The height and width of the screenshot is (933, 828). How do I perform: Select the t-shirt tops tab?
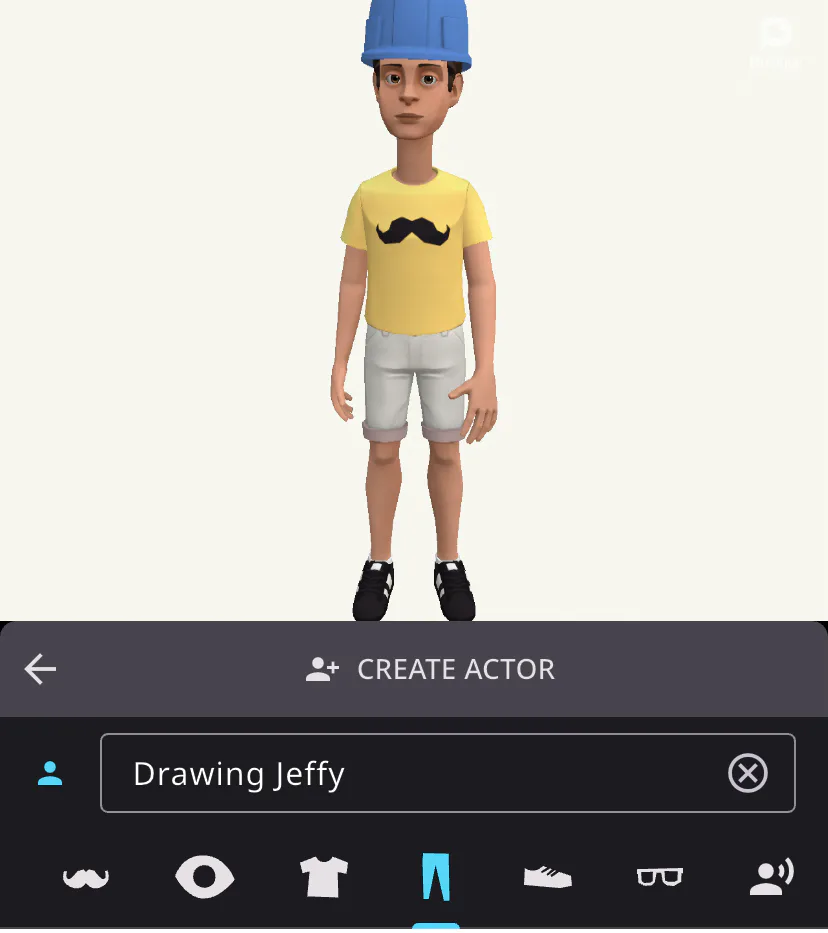click(324, 878)
